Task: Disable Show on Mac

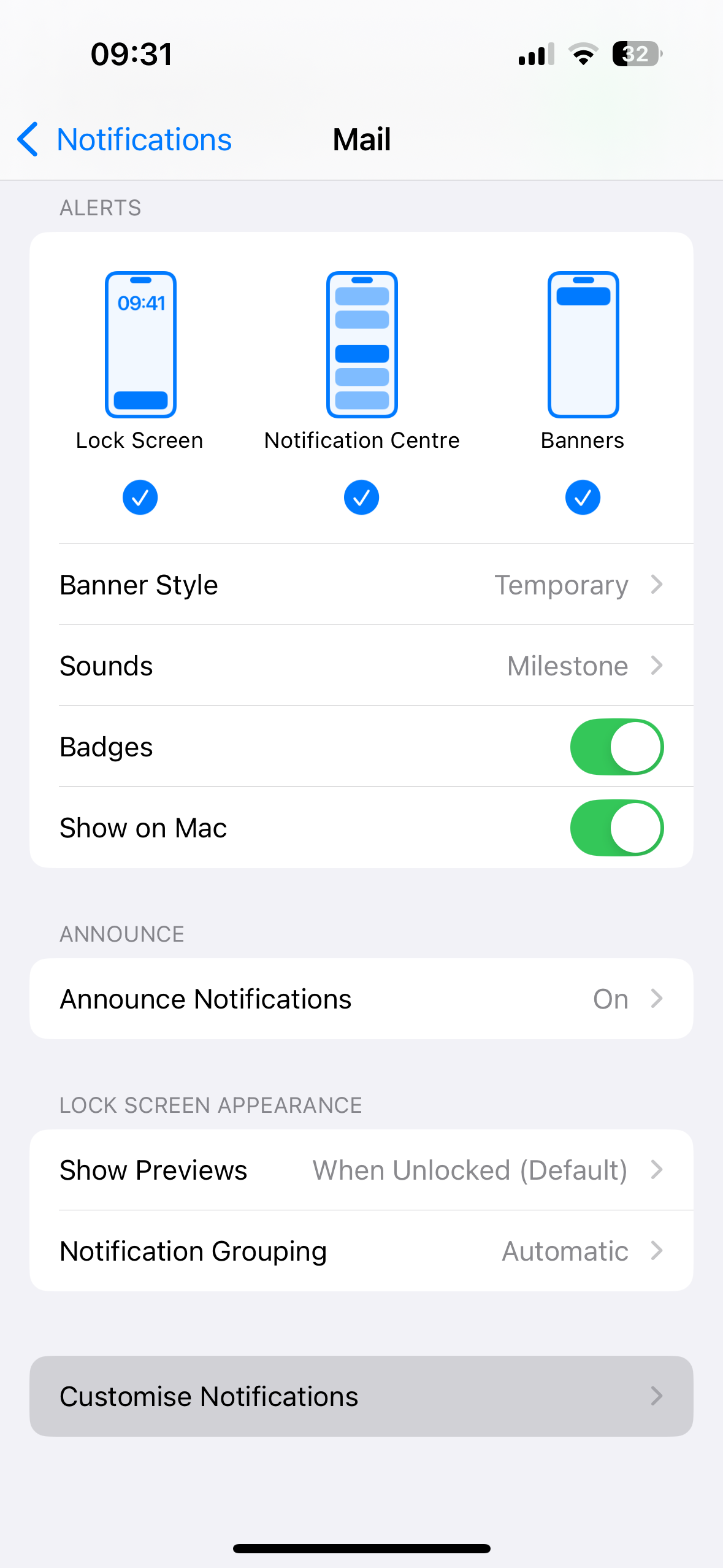Action: tap(616, 828)
